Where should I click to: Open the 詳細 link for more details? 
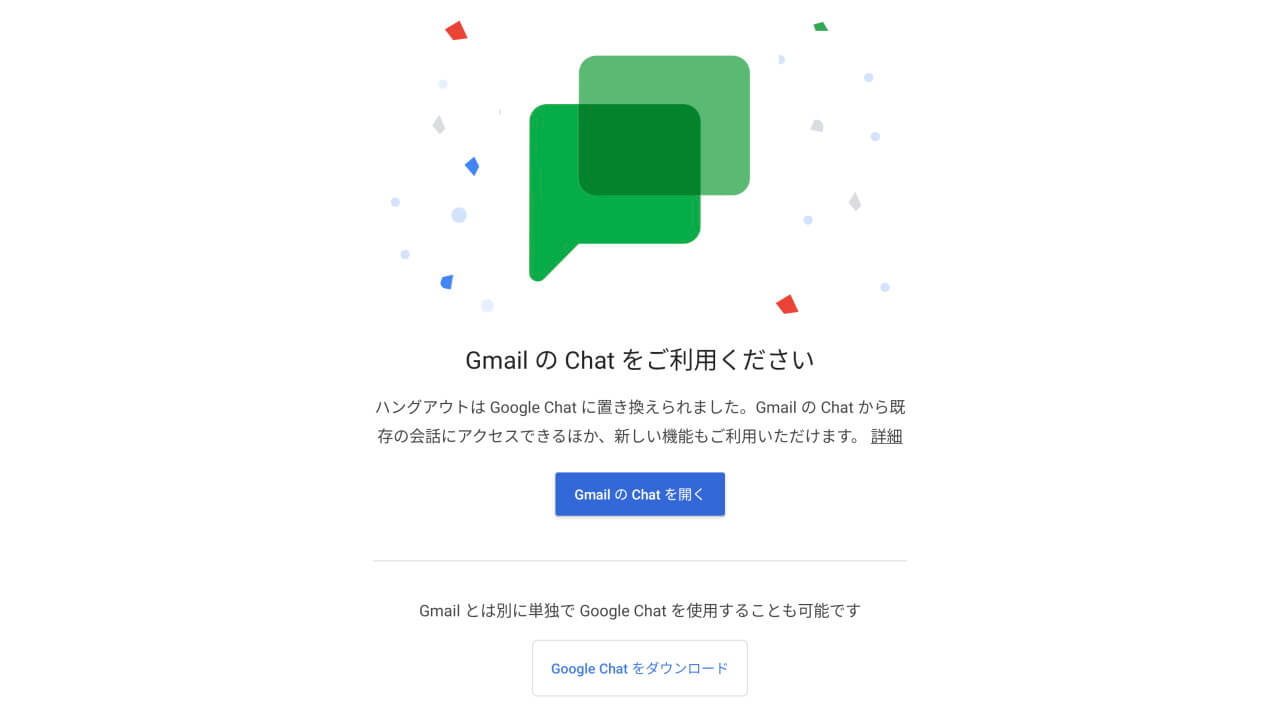tap(886, 436)
